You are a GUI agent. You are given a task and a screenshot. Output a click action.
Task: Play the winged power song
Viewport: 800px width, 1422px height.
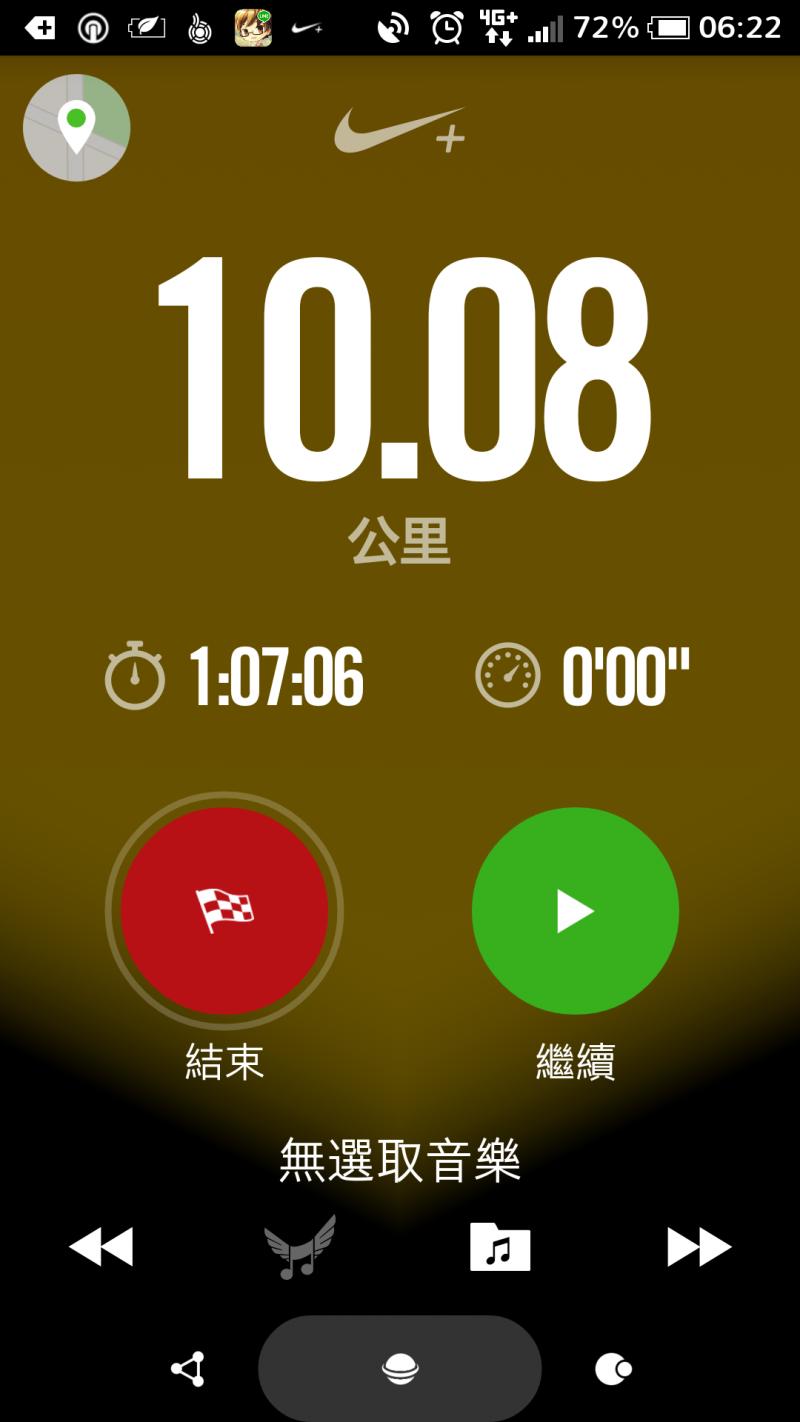point(300,1247)
